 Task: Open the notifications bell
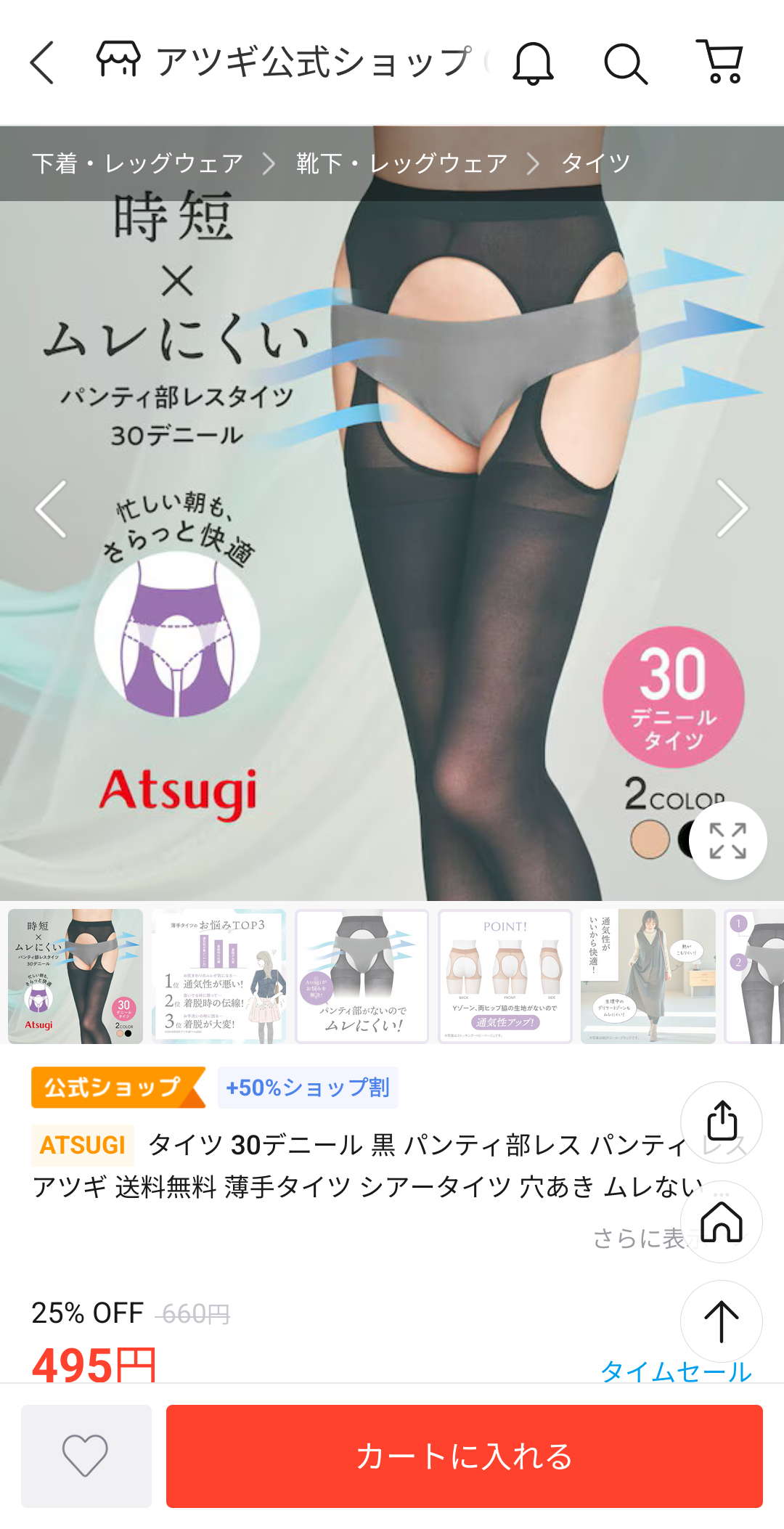click(534, 63)
